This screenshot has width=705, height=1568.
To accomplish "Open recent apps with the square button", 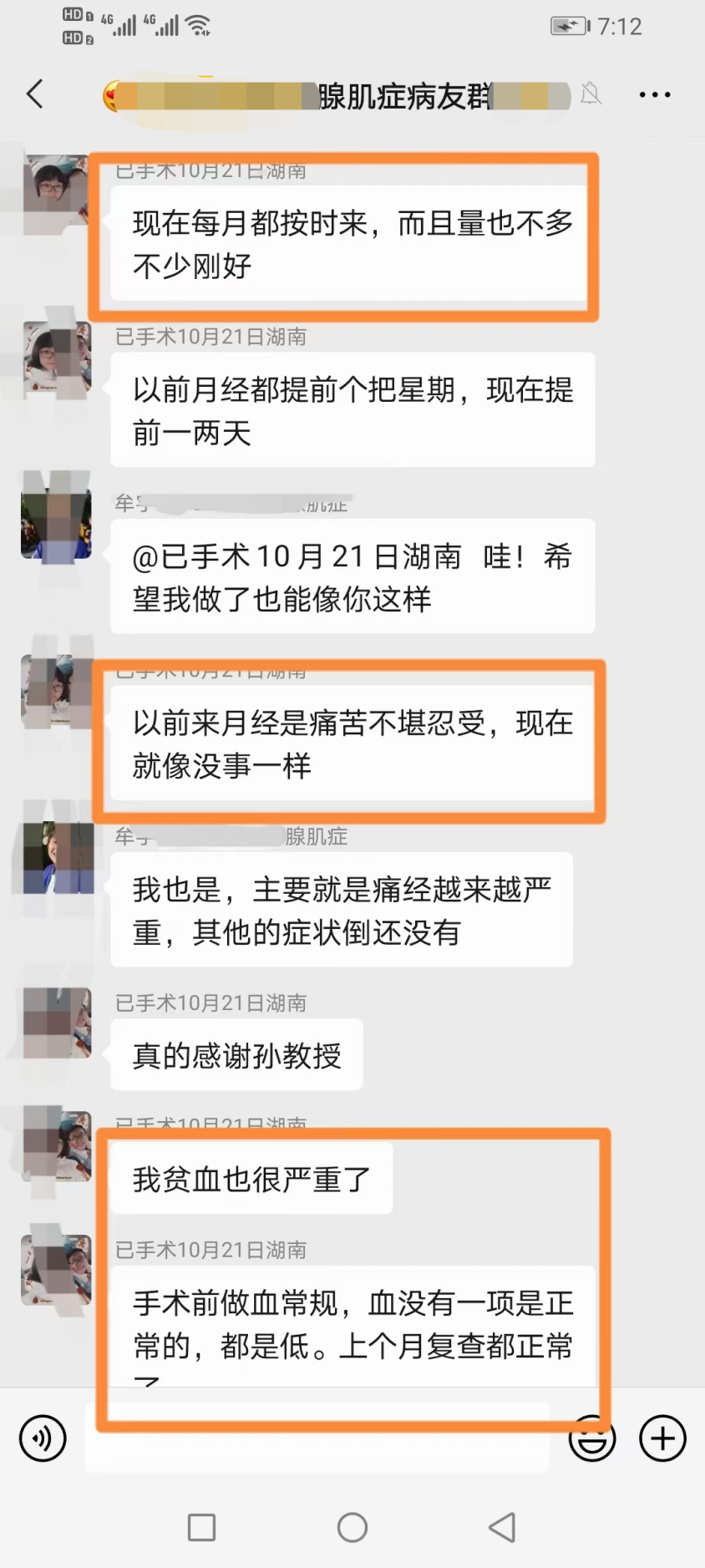I will (x=202, y=1528).
